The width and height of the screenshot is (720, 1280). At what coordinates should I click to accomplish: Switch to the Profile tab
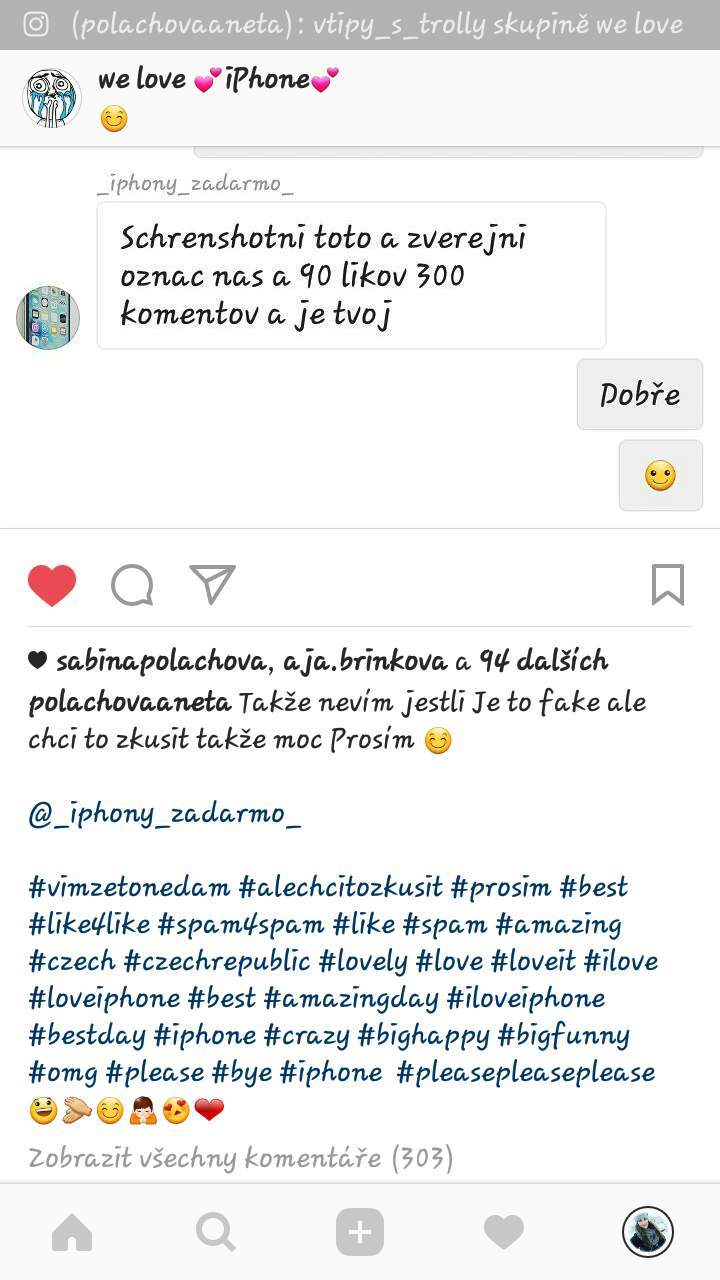tap(648, 1232)
